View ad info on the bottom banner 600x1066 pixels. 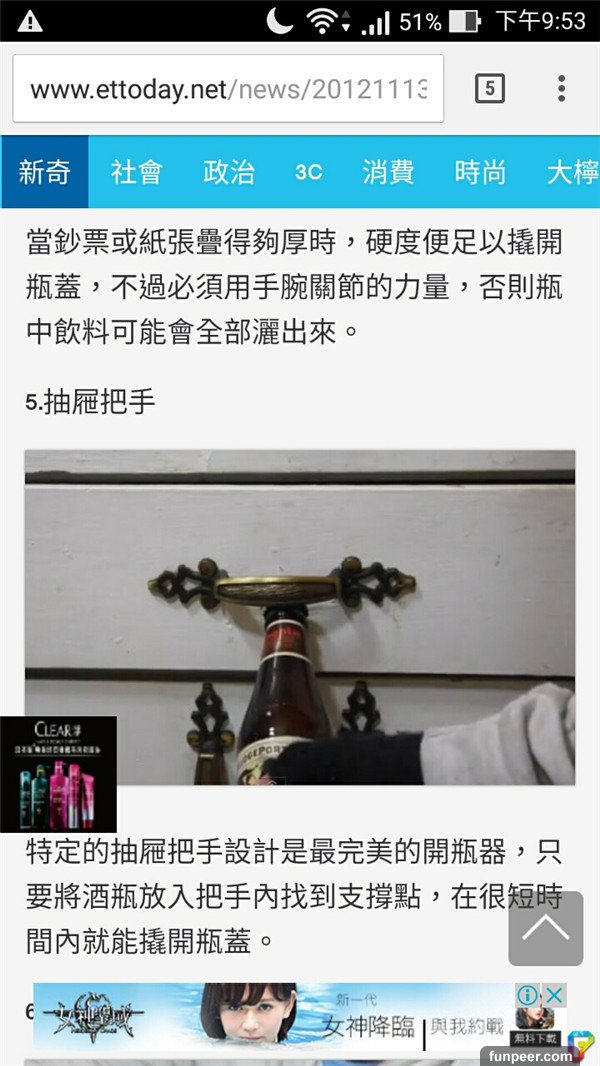pos(528,995)
